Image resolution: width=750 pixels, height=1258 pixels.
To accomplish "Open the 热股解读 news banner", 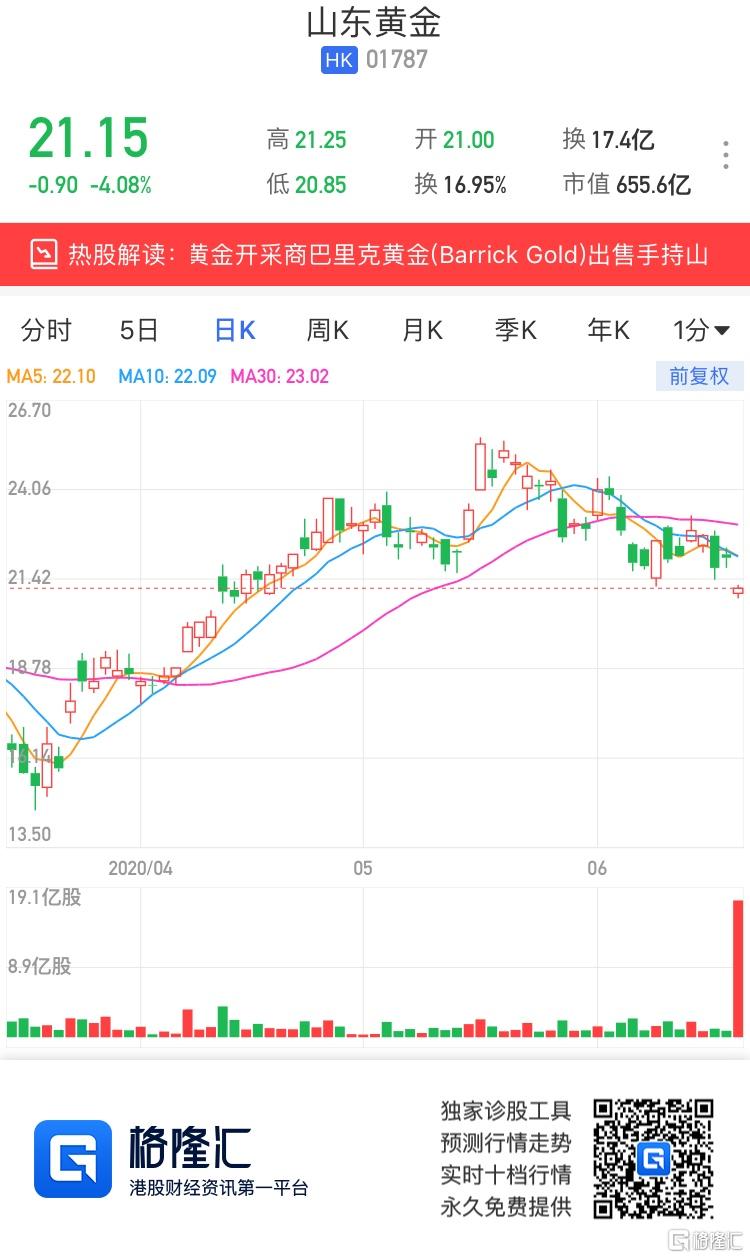I will click(375, 254).
